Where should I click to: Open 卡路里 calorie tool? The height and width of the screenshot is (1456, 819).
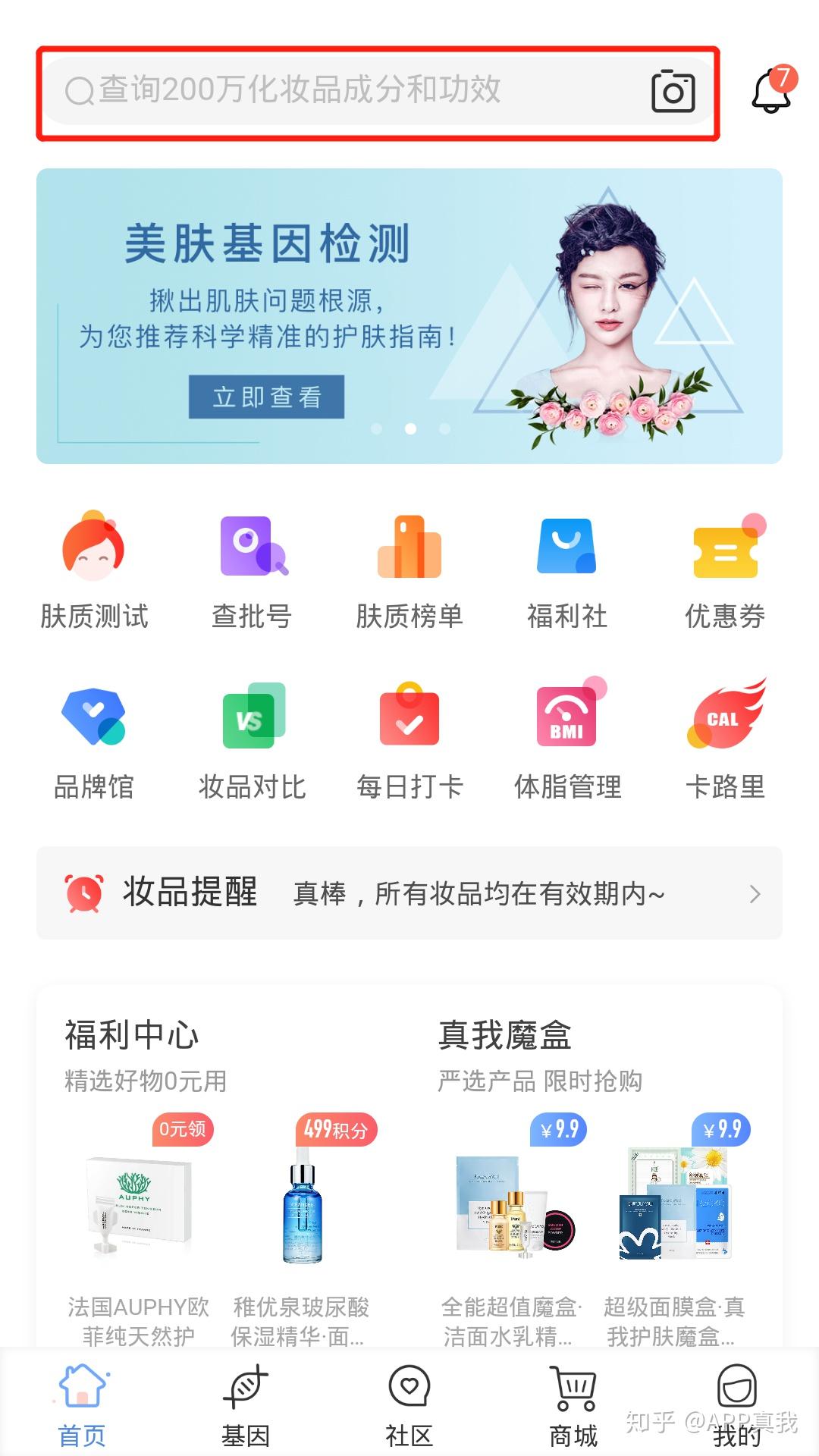point(725,741)
